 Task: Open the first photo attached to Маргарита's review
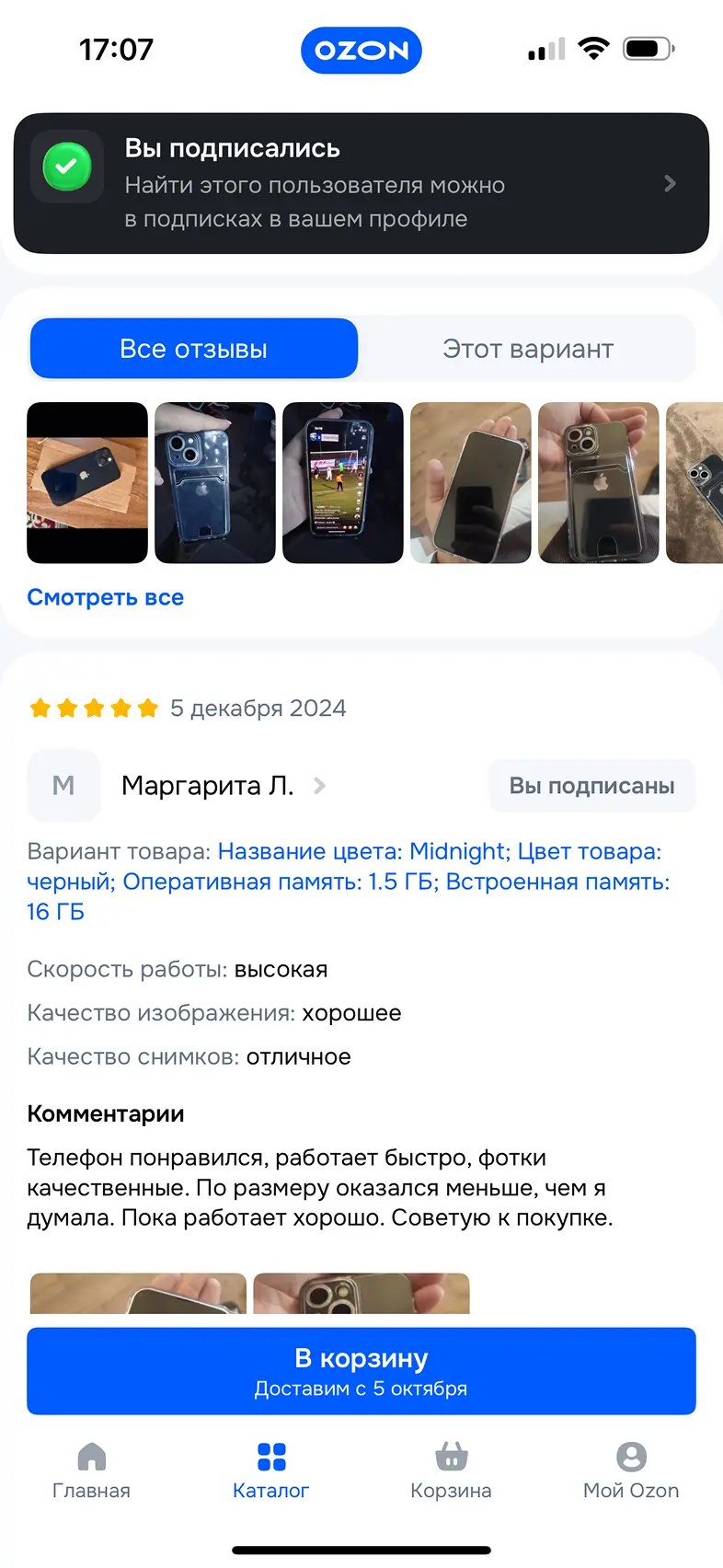[x=138, y=1294]
